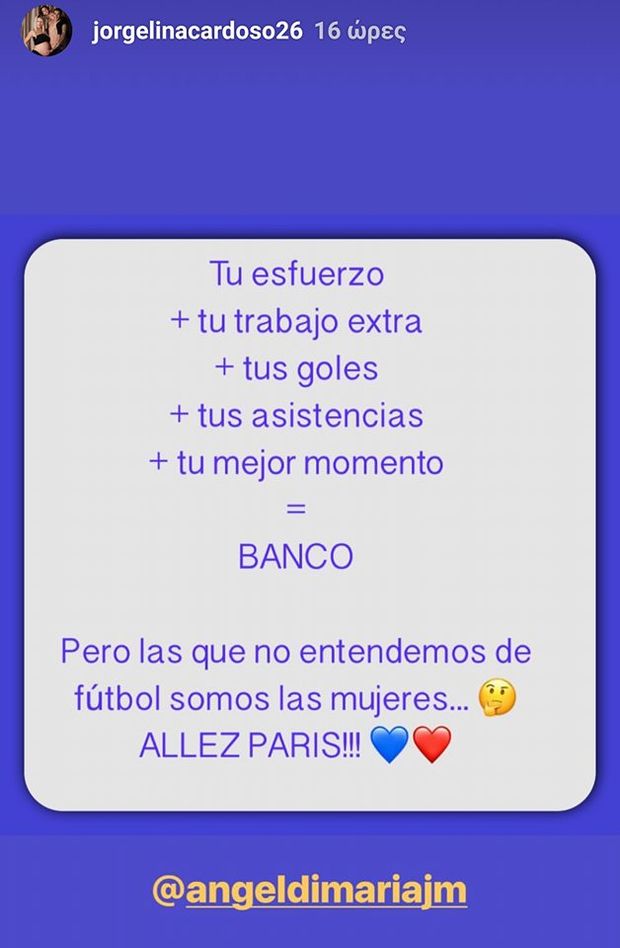The height and width of the screenshot is (948, 620).
Task: Open the @angeldimariajm mention
Action: pos(310,889)
